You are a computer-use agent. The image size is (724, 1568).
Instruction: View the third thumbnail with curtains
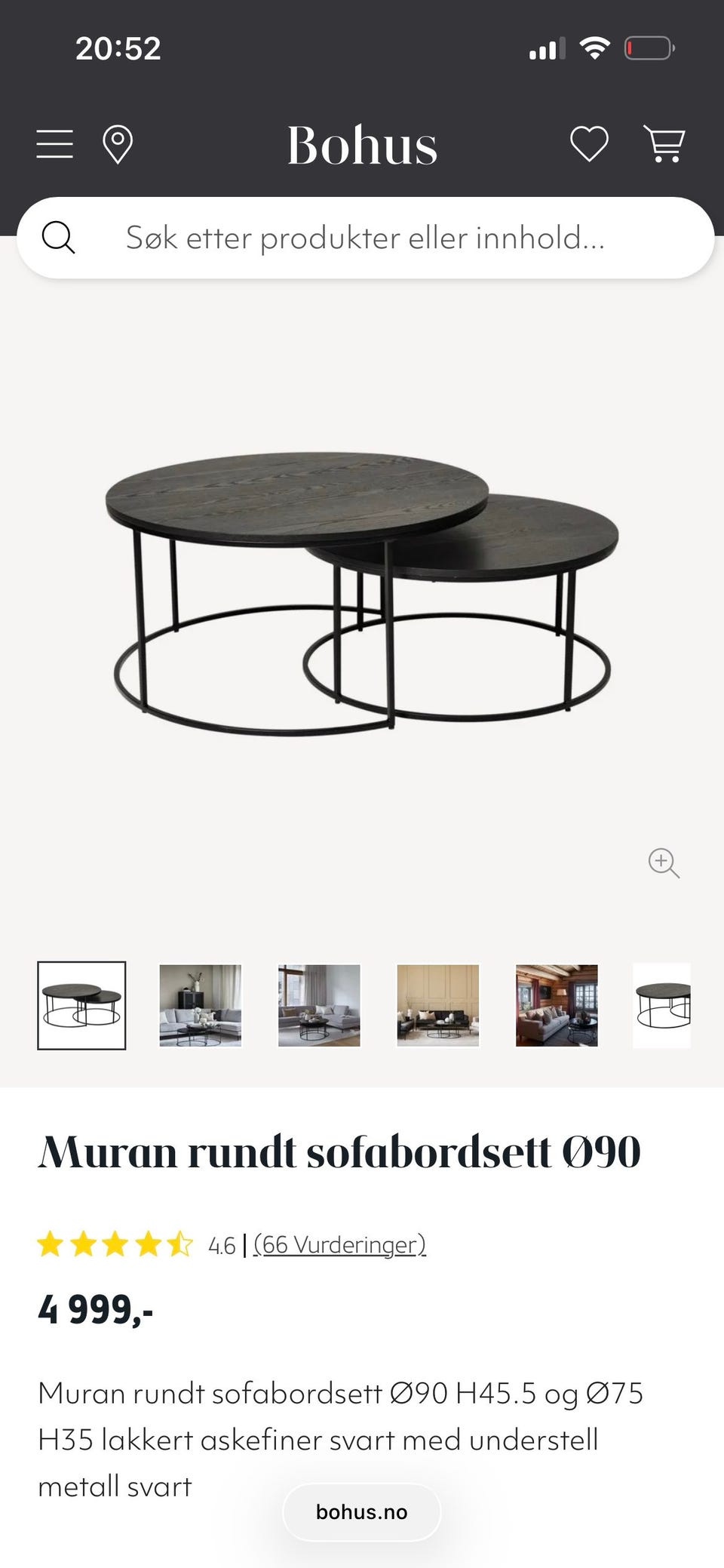tap(319, 1005)
